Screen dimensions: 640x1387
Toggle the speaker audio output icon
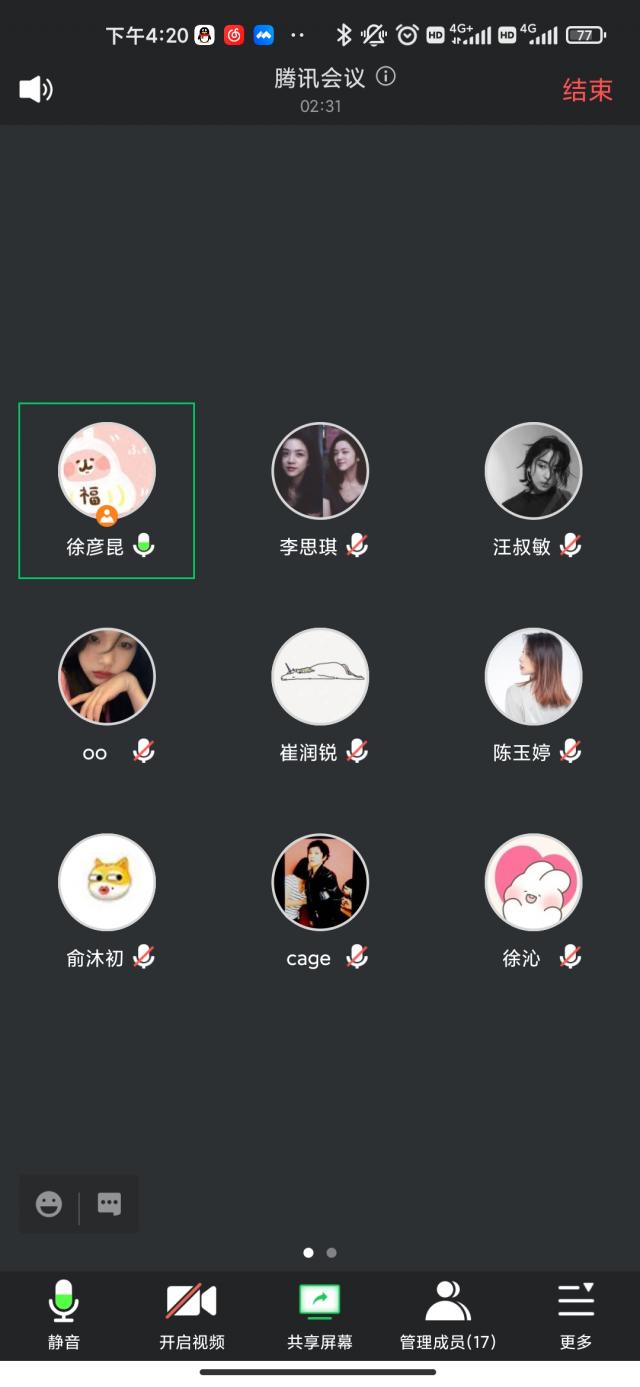36,90
